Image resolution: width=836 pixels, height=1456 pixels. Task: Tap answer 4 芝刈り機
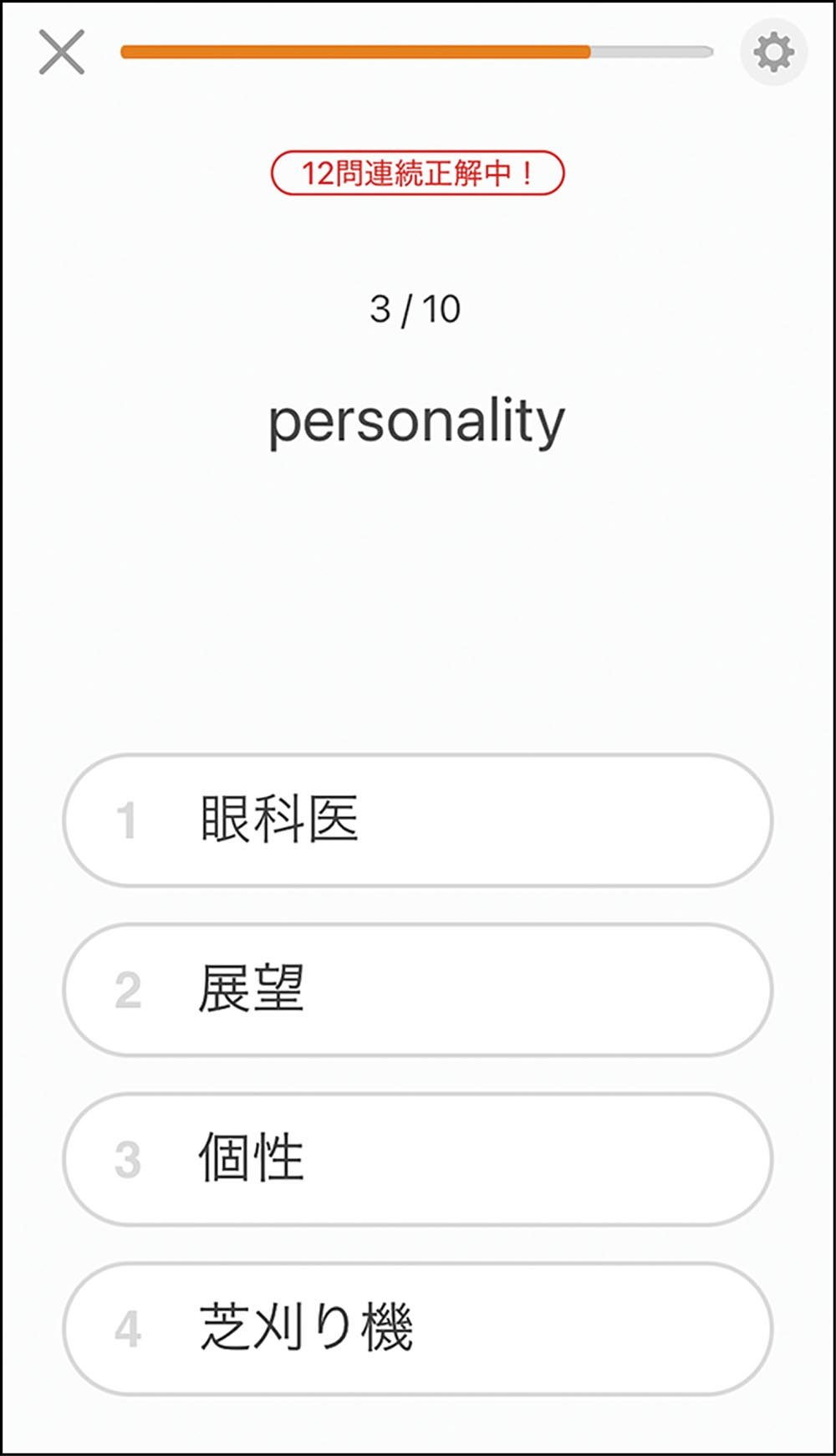tap(417, 1330)
